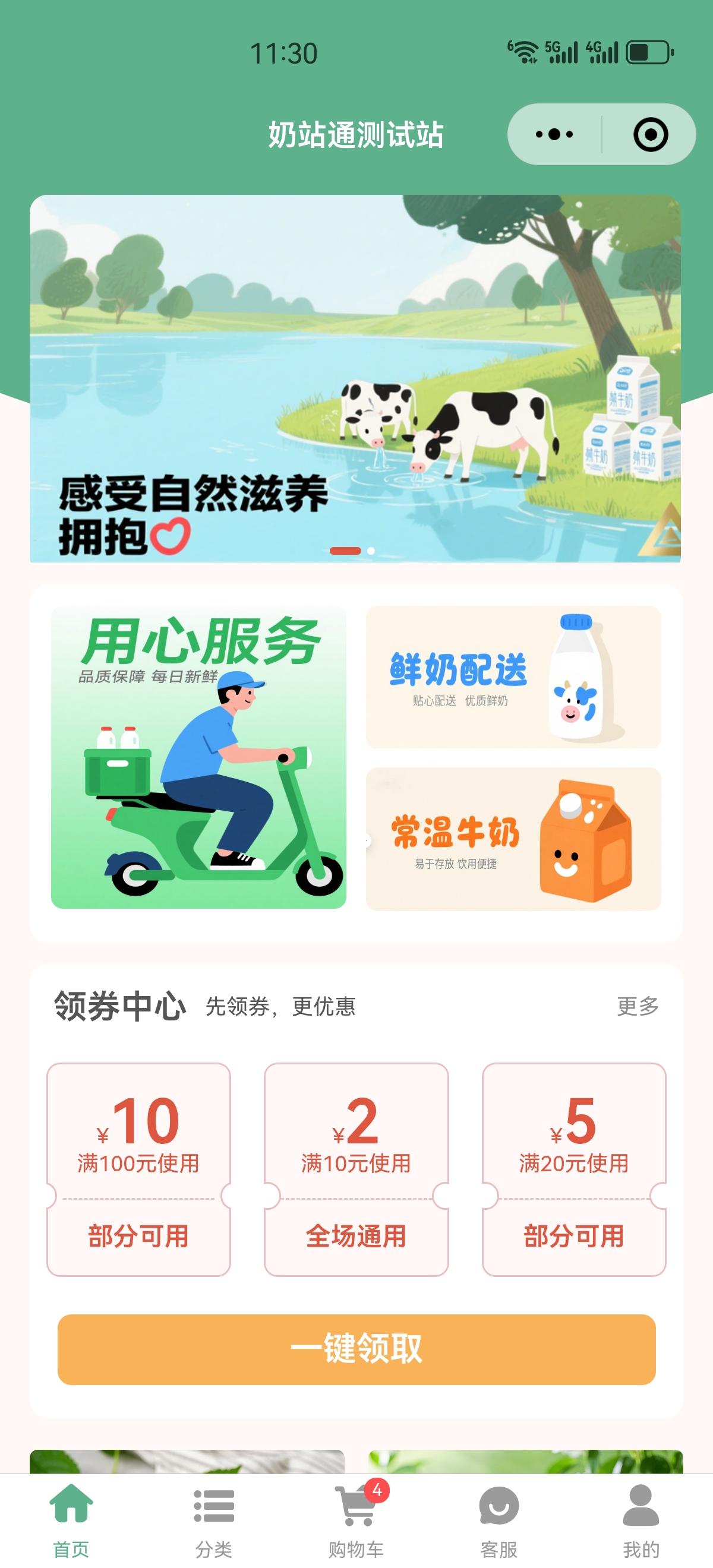Claim the ¥5 满20元使用 coupon
Image resolution: width=713 pixels, height=1568 pixels.
[573, 1169]
